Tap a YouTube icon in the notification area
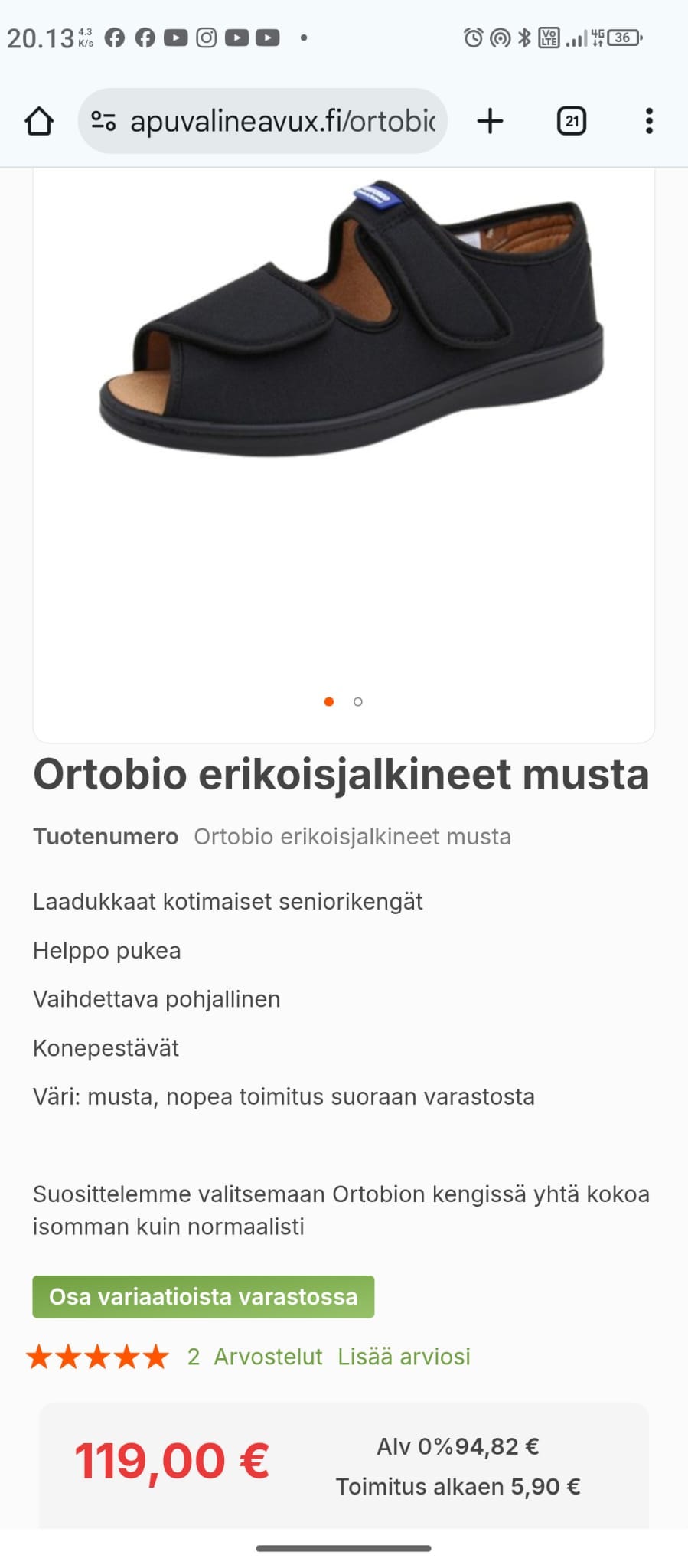This screenshot has height=1568, width=688. point(175,35)
